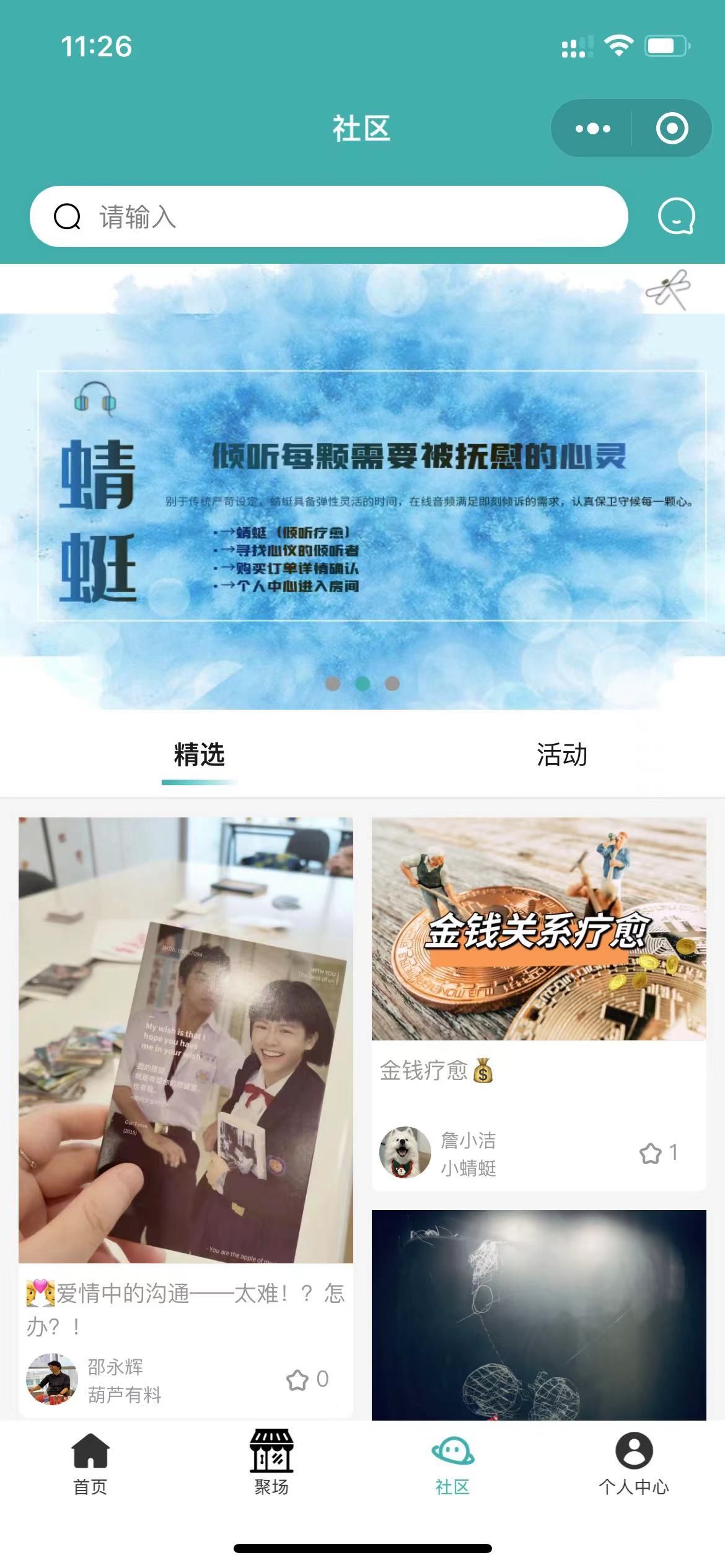Viewport: 725px width, 1568px height.
Task: Tap the 请输入 search field
Action: pyautogui.click(x=328, y=217)
